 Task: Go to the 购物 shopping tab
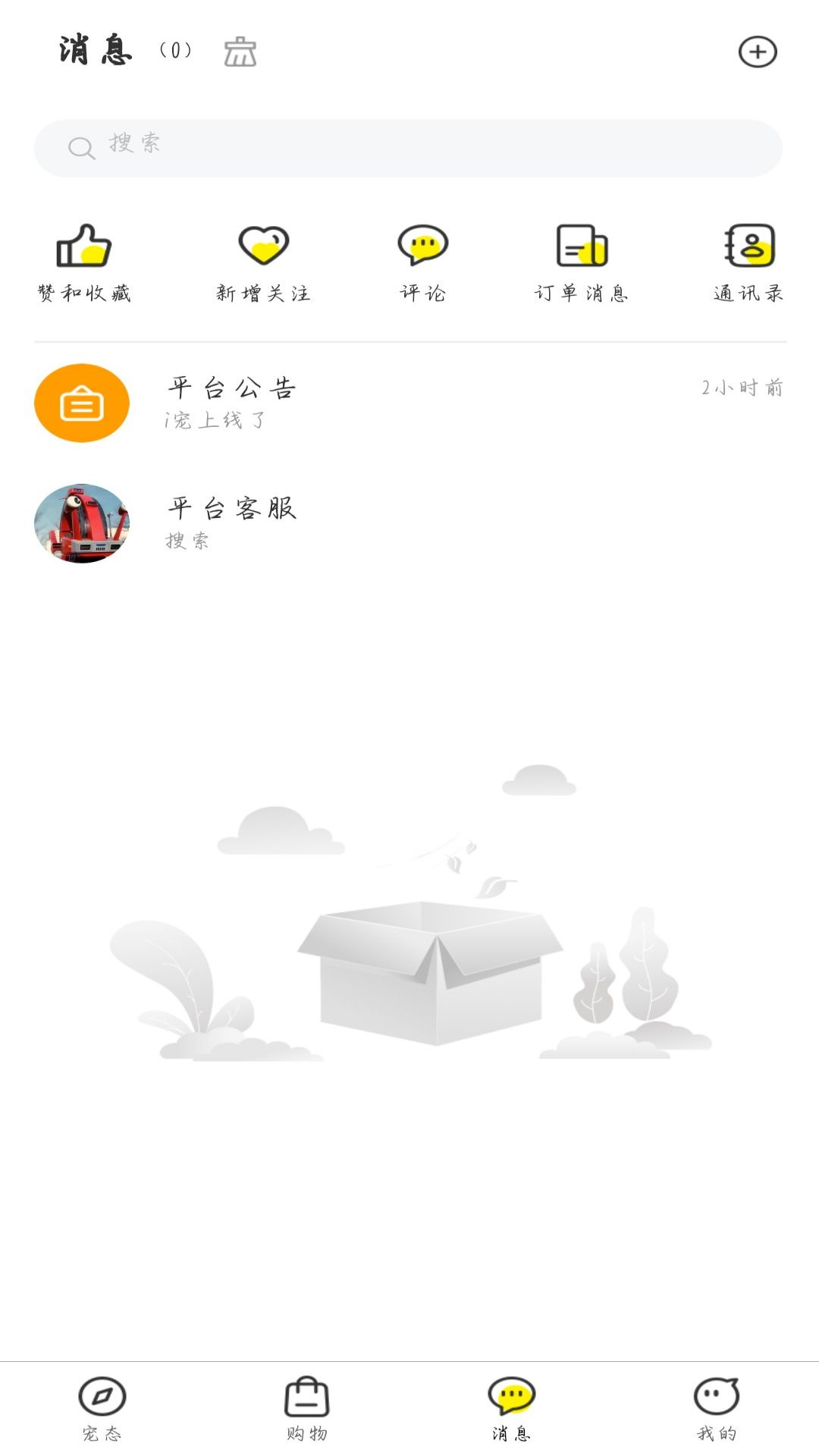pyautogui.click(x=307, y=1407)
